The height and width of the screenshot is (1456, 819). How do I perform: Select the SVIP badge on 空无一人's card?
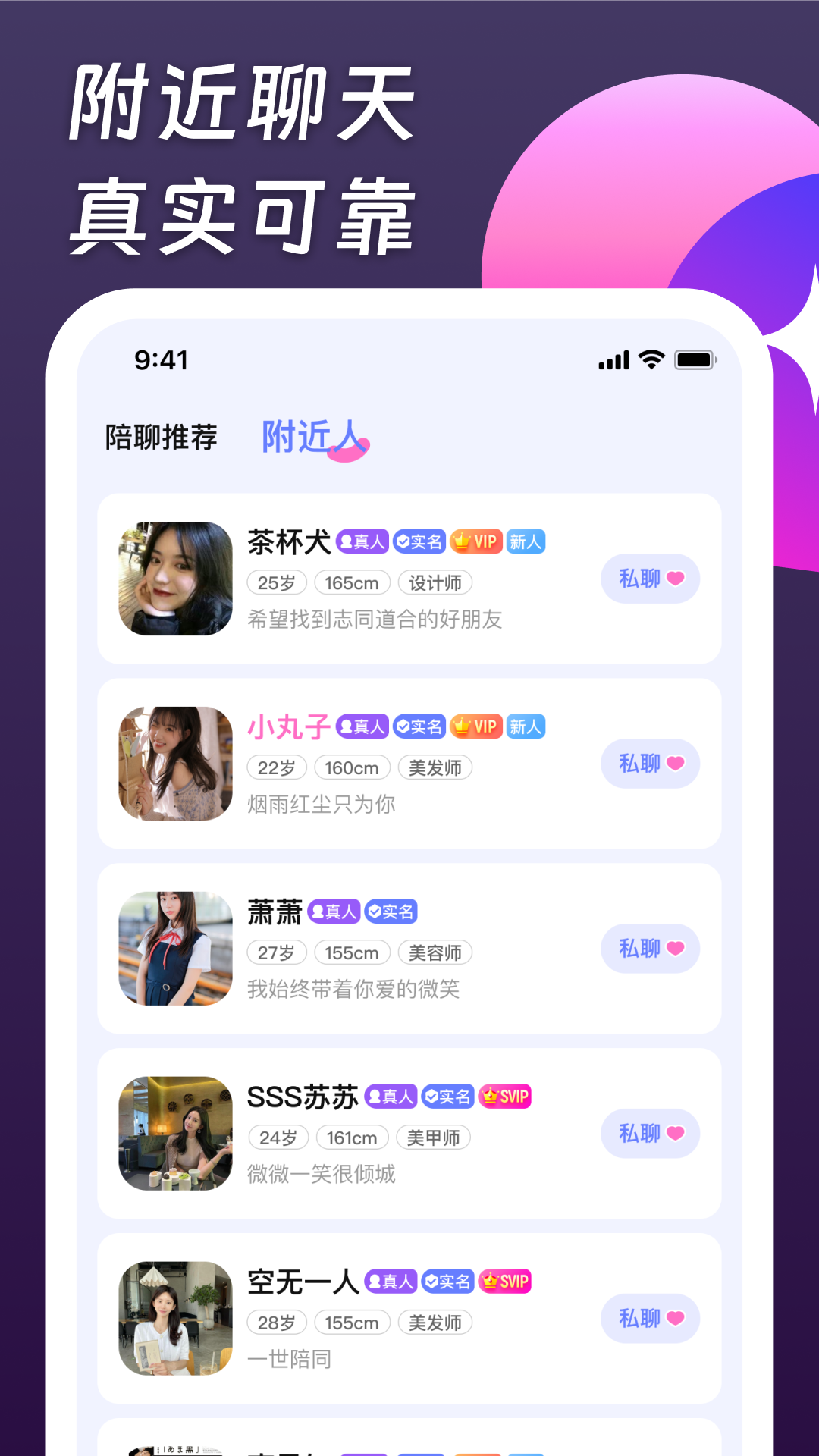pos(505,1282)
